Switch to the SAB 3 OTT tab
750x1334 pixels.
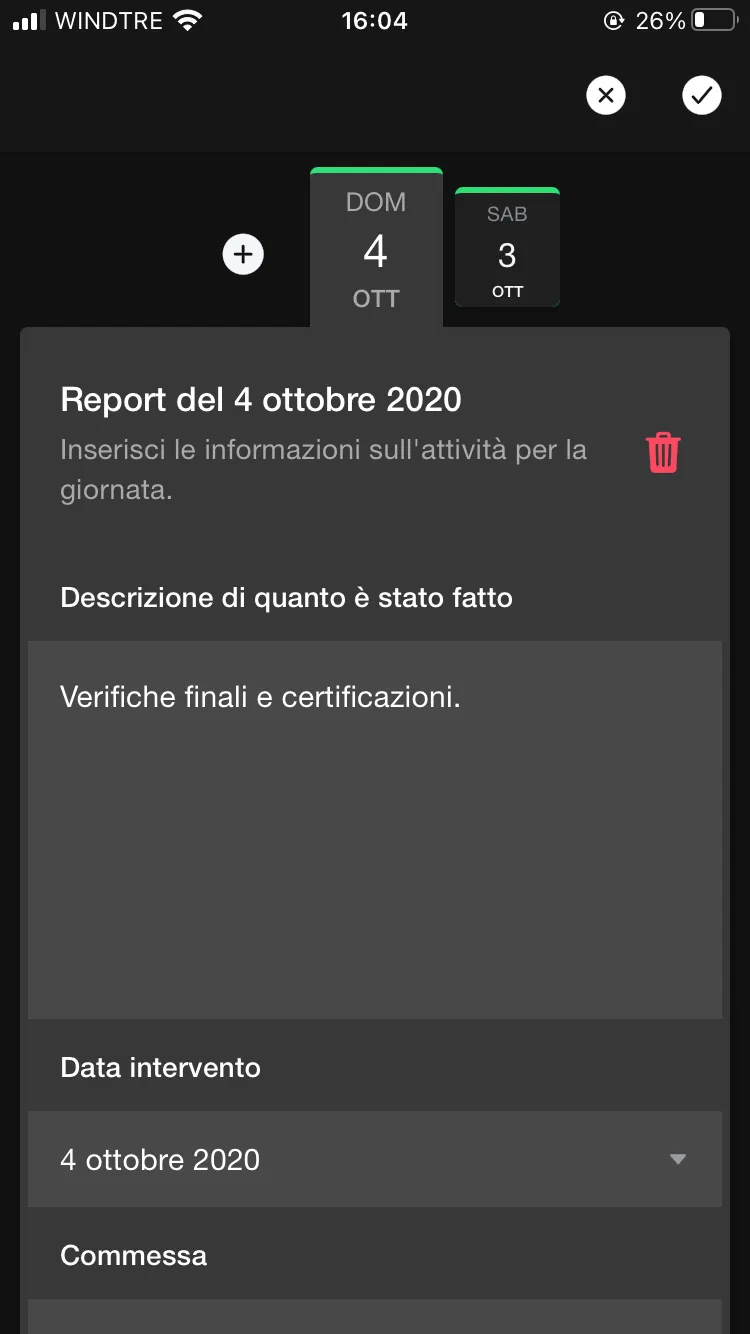point(507,250)
